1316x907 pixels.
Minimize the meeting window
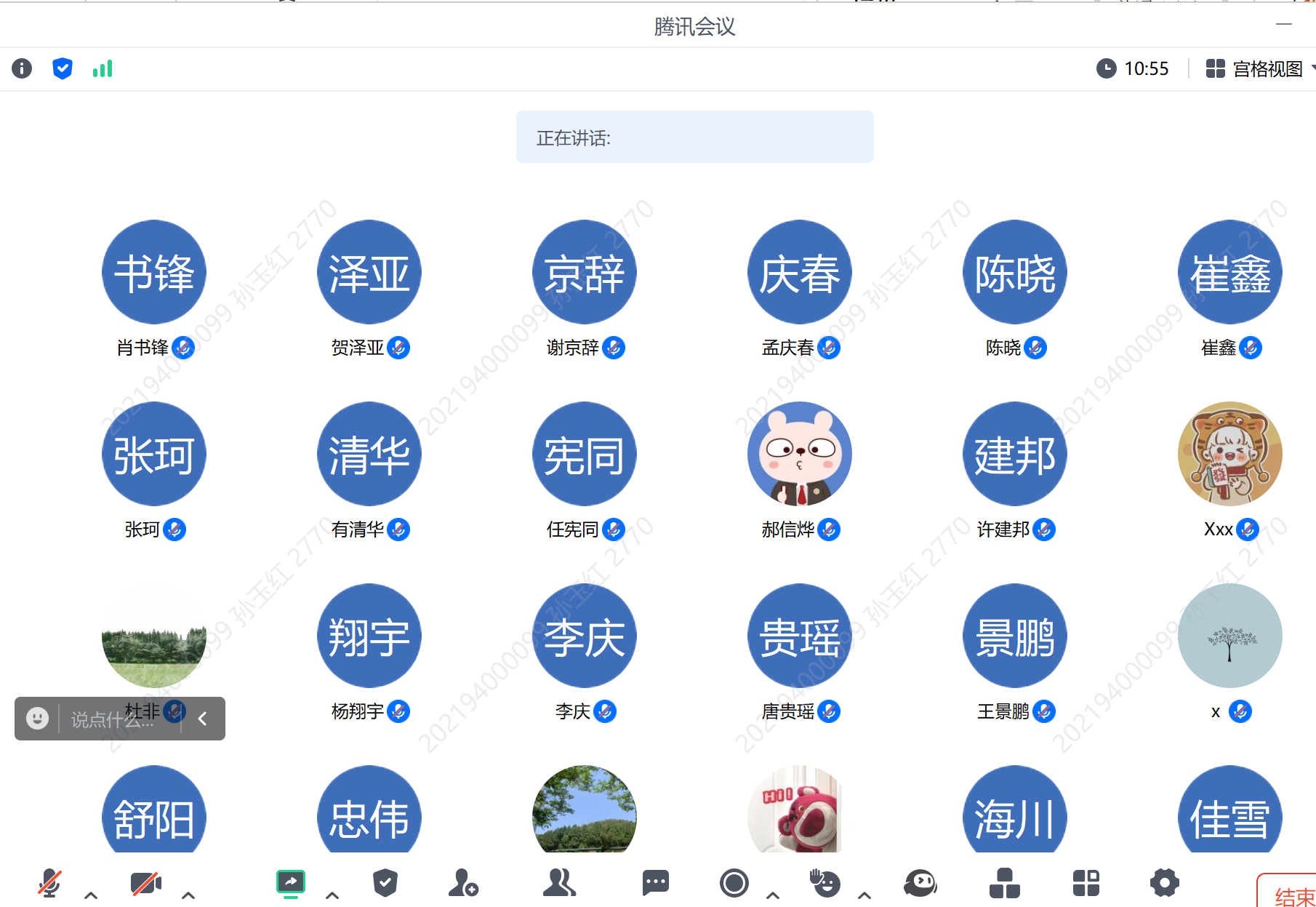click(1284, 25)
